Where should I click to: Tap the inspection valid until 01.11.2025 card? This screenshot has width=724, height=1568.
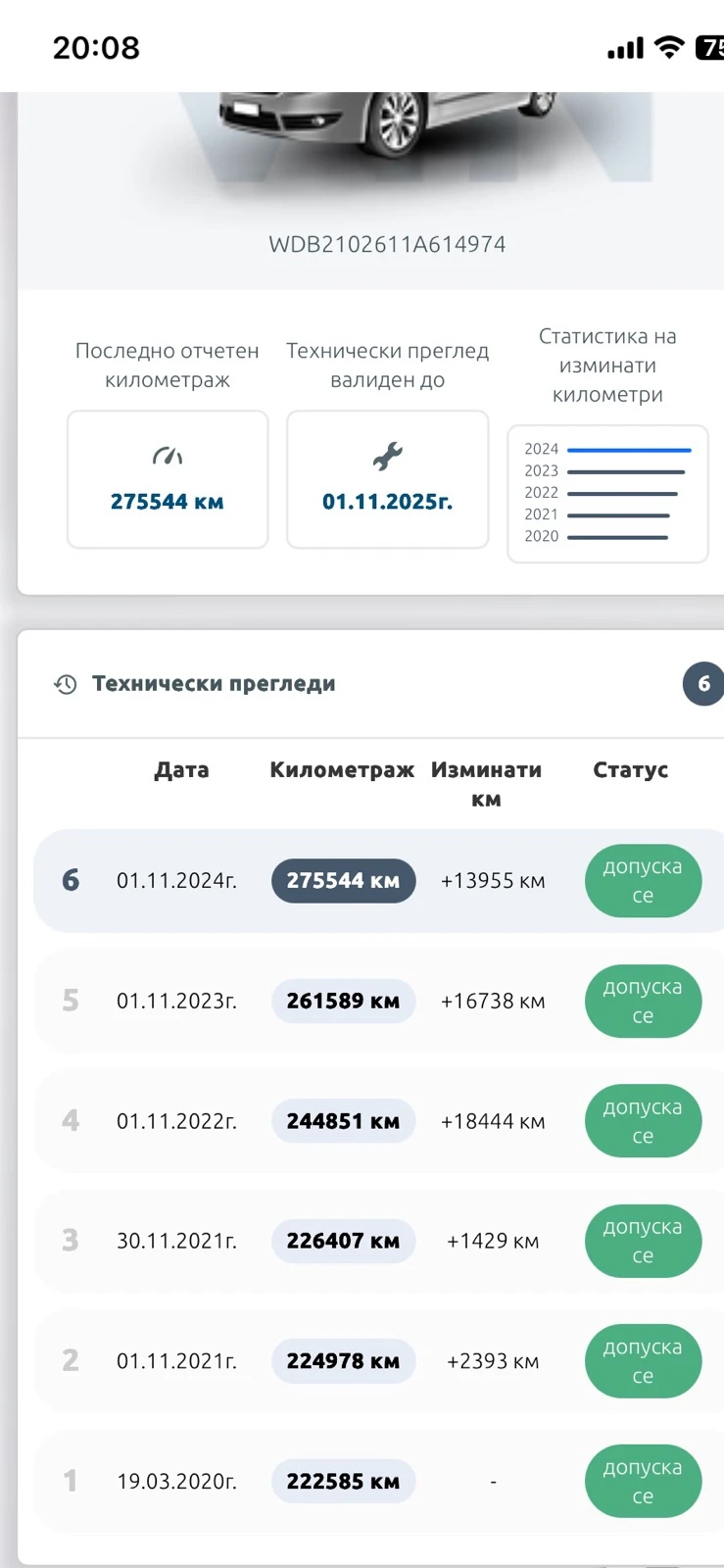[x=387, y=479]
